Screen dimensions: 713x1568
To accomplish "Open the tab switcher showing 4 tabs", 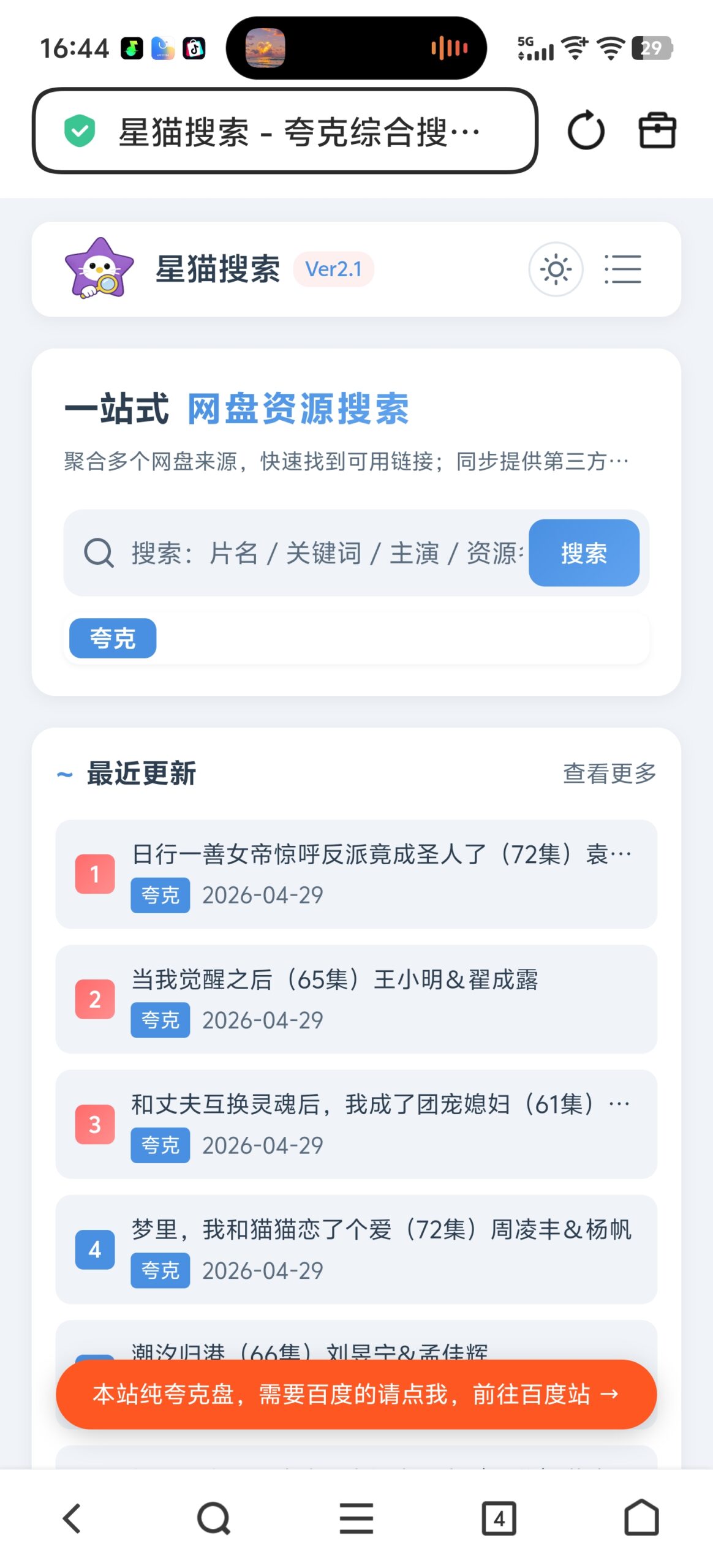I will click(499, 1518).
